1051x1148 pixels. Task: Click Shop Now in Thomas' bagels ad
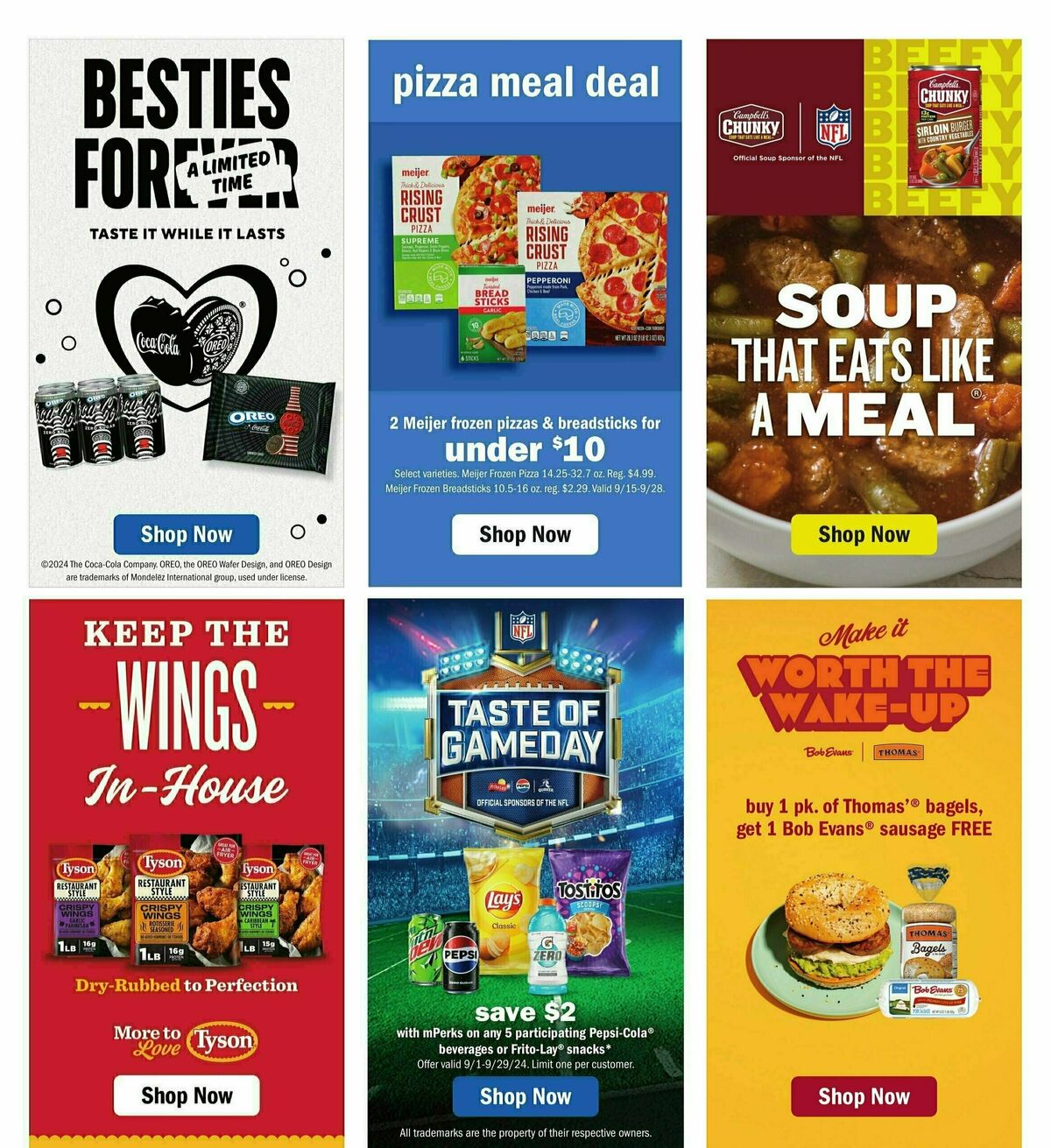pyautogui.click(x=865, y=1095)
